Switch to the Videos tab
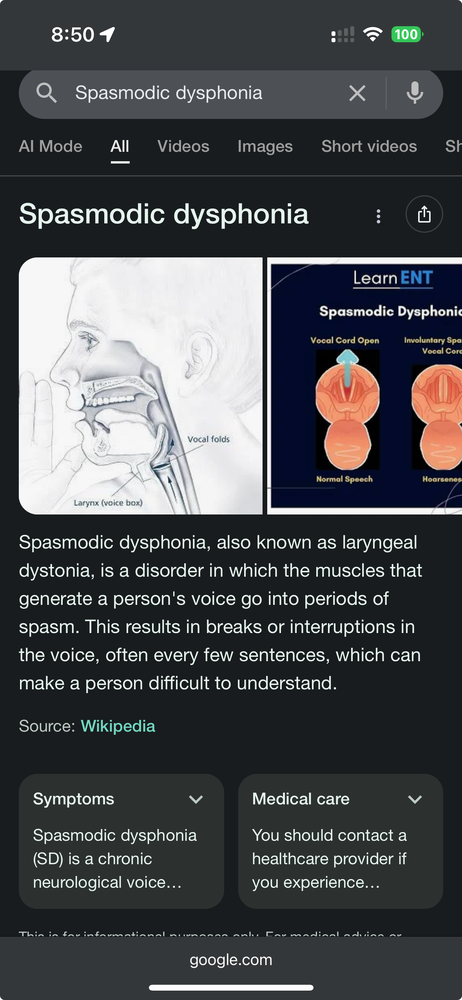Viewport: 462px width, 1000px height. pyautogui.click(x=183, y=147)
